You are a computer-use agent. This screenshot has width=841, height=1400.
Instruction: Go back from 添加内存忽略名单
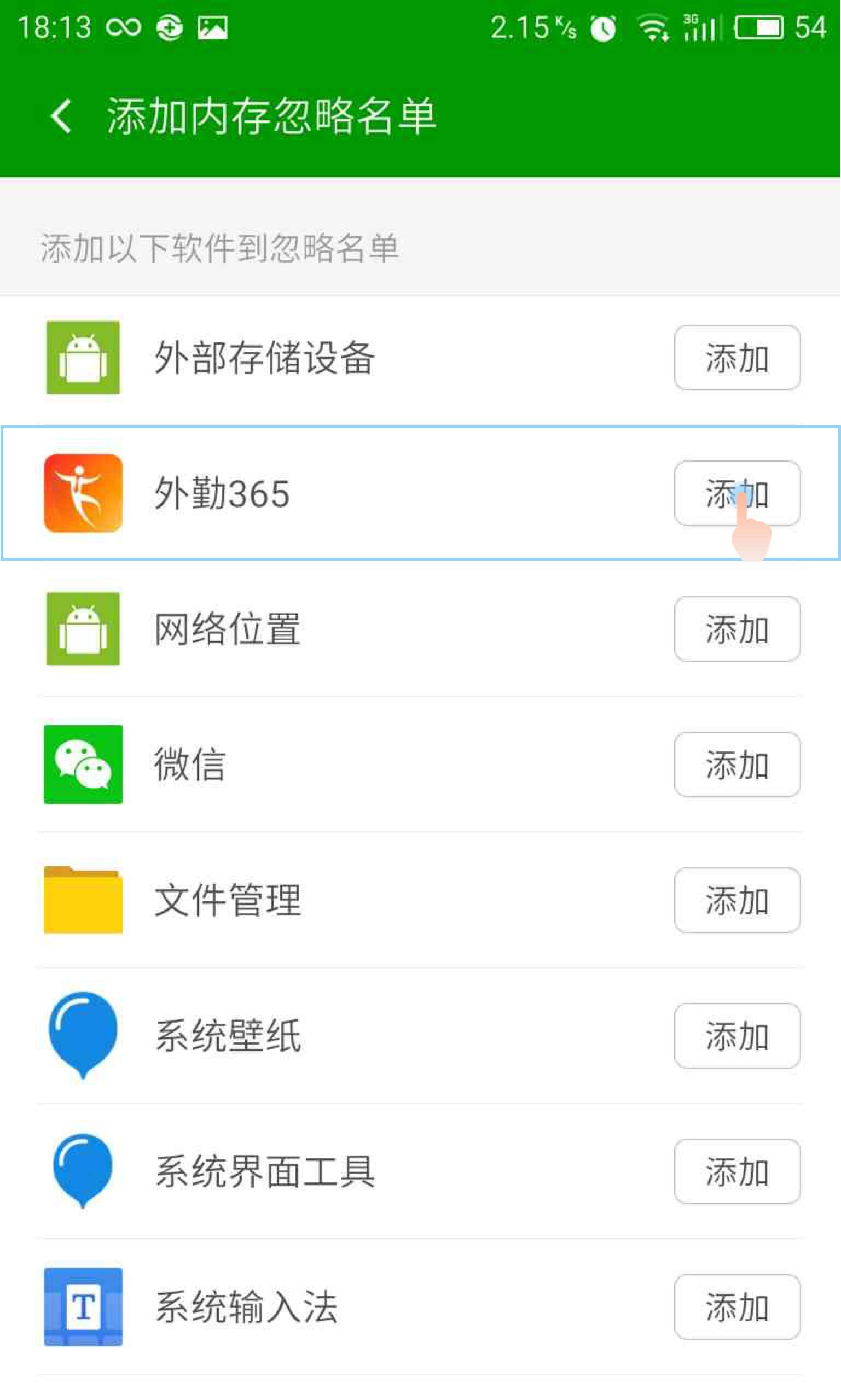pos(61,116)
